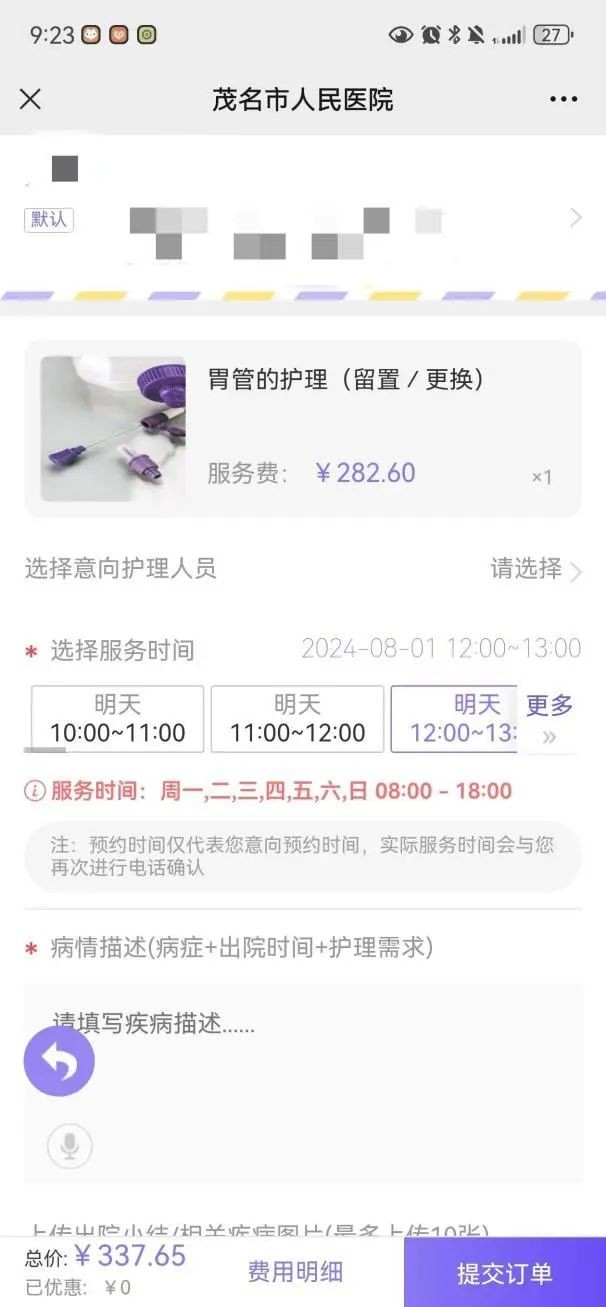The height and width of the screenshot is (1307, 606).
Task: Submit order with 提交订单
Action: [x=505, y=1273]
